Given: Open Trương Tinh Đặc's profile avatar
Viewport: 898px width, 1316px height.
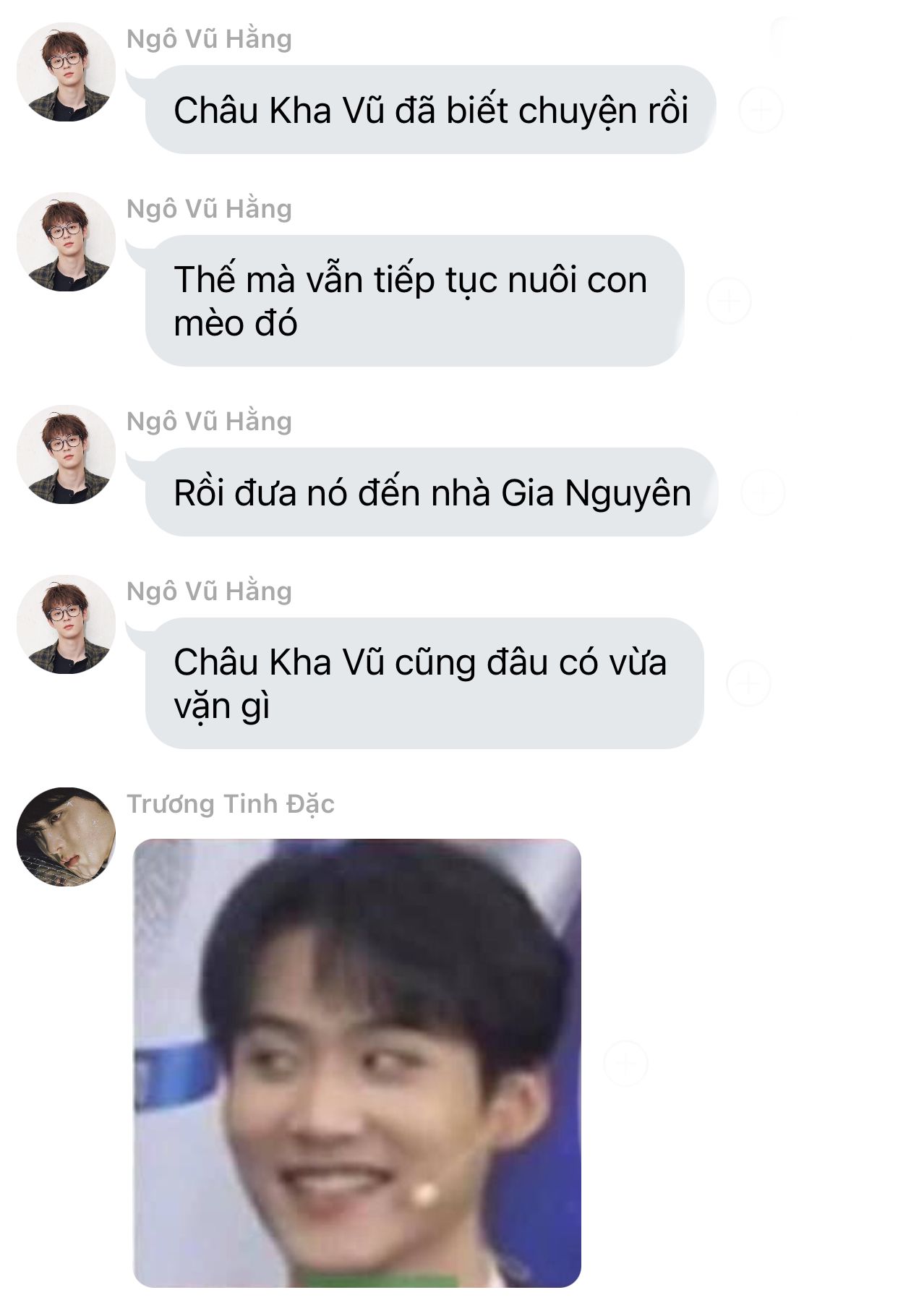Looking at the screenshot, I should 66,837.
